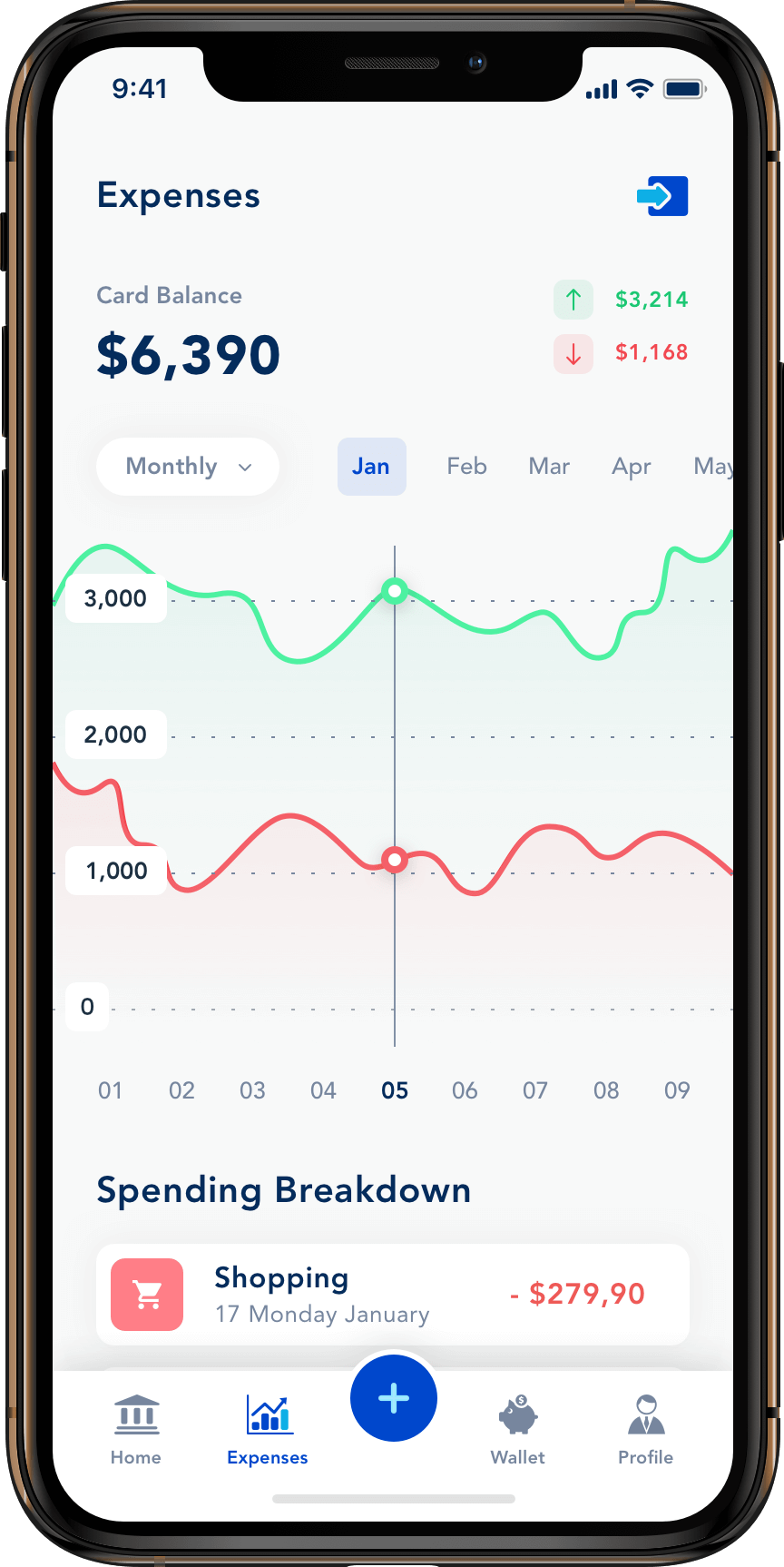Switch to the Mar month
The width and height of the screenshot is (784, 1567).
(549, 467)
